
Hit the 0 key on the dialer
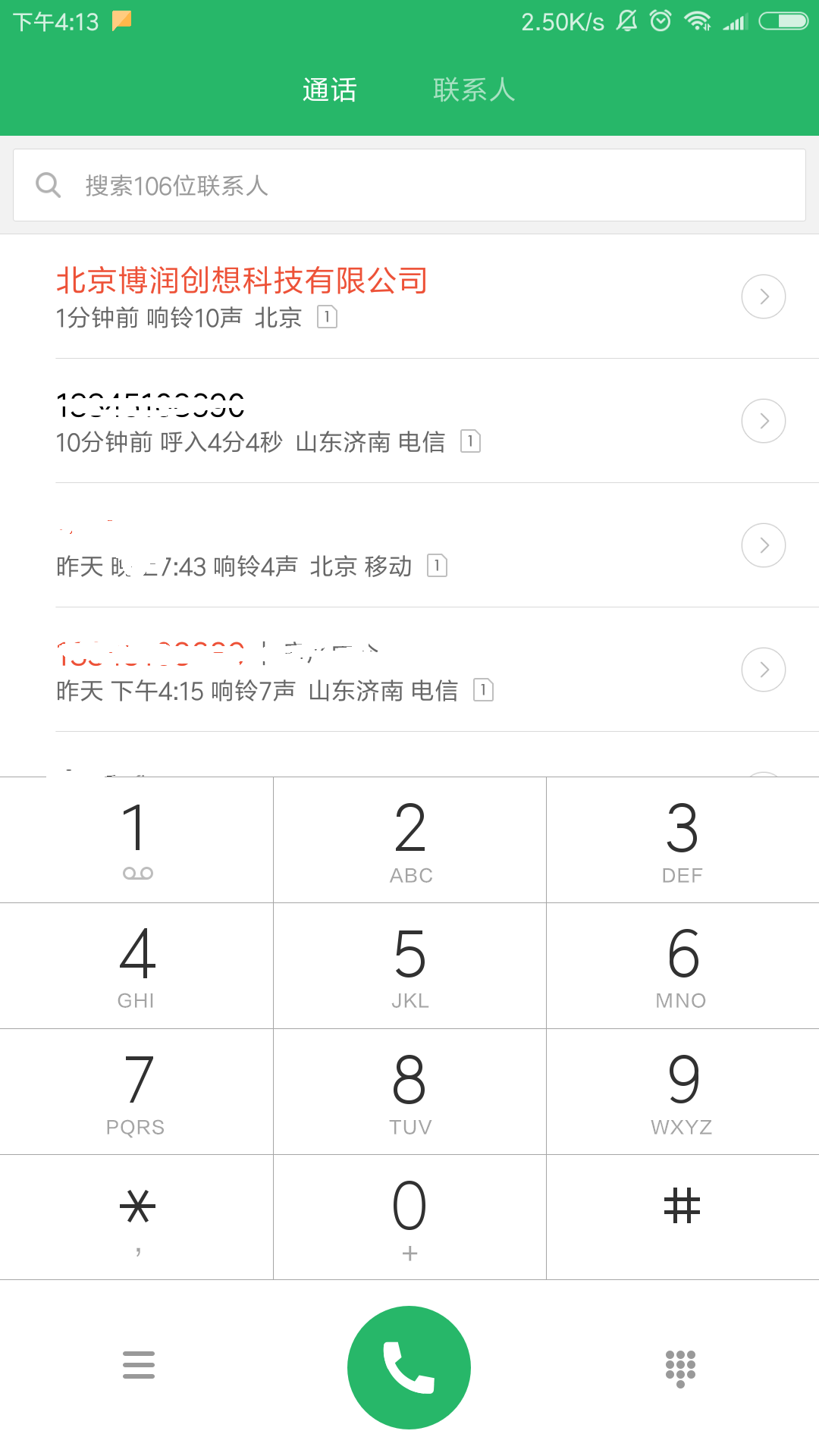(x=409, y=1216)
